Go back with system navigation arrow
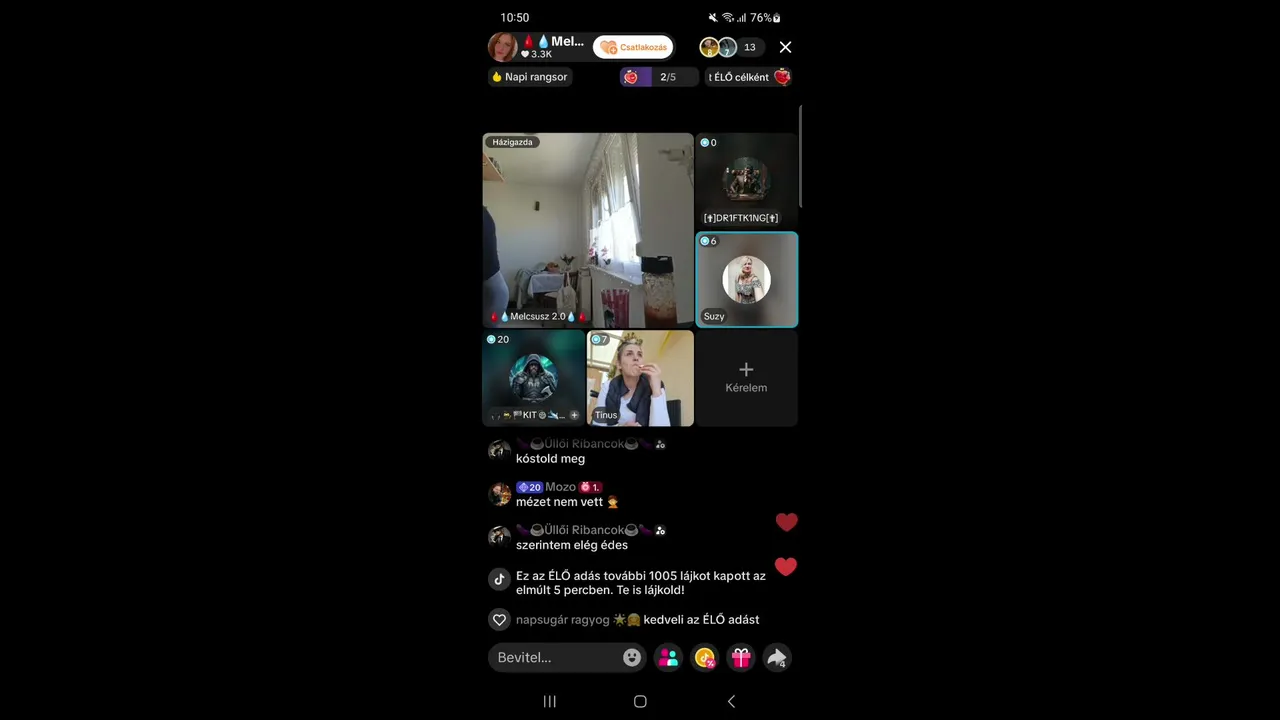This screenshot has width=1280, height=720. pos(731,701)
